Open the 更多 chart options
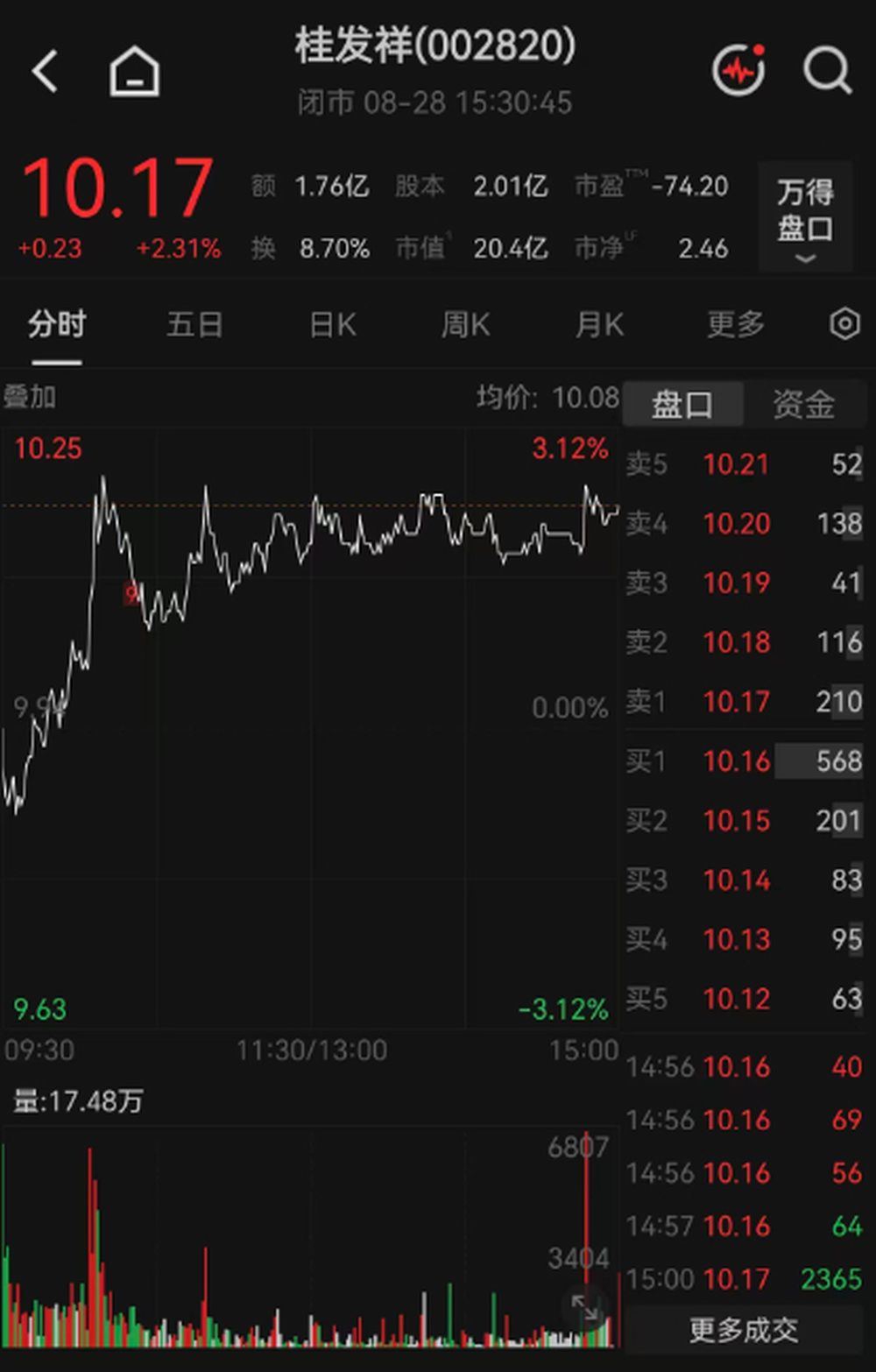The image size is (876, 1372). [736, 324]
